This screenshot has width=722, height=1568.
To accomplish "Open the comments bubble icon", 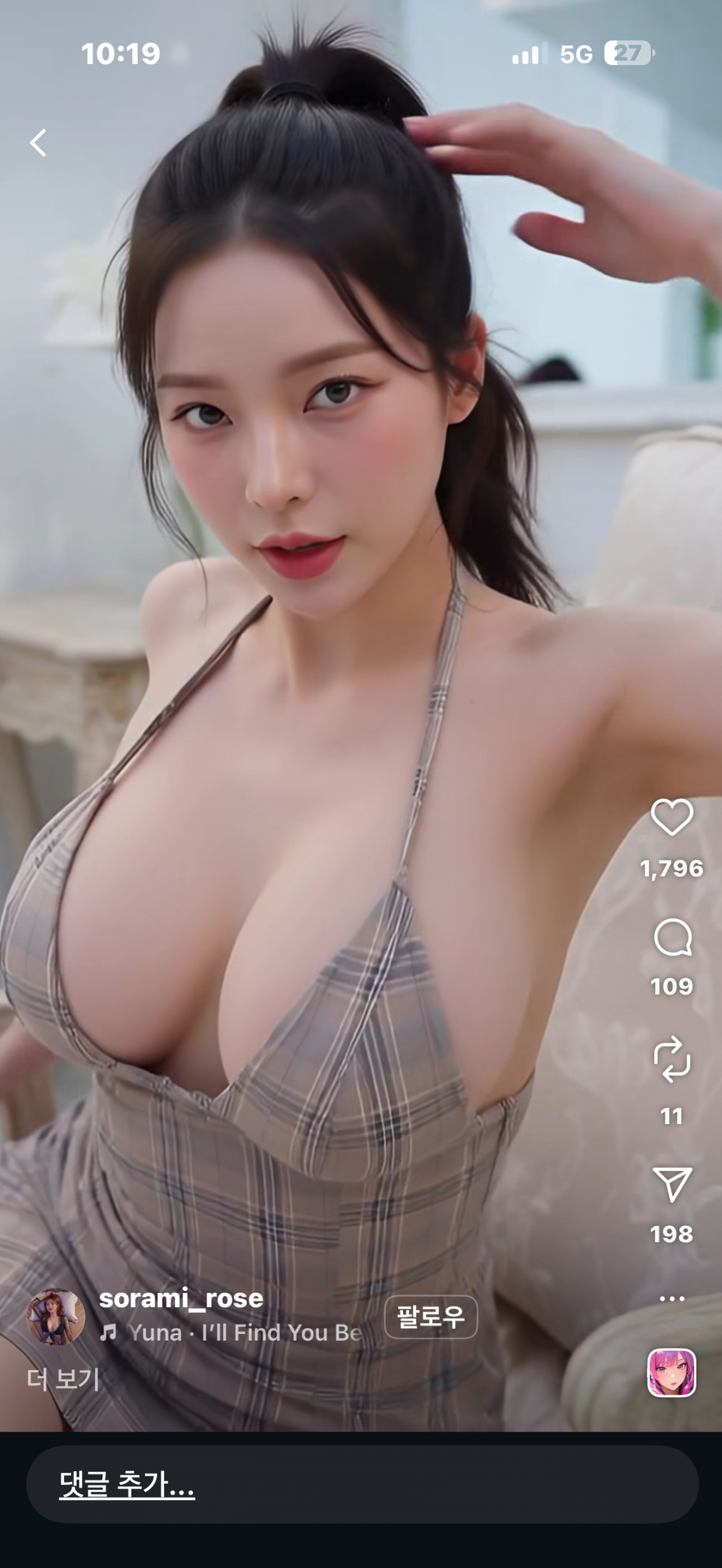I will (671, 938).
